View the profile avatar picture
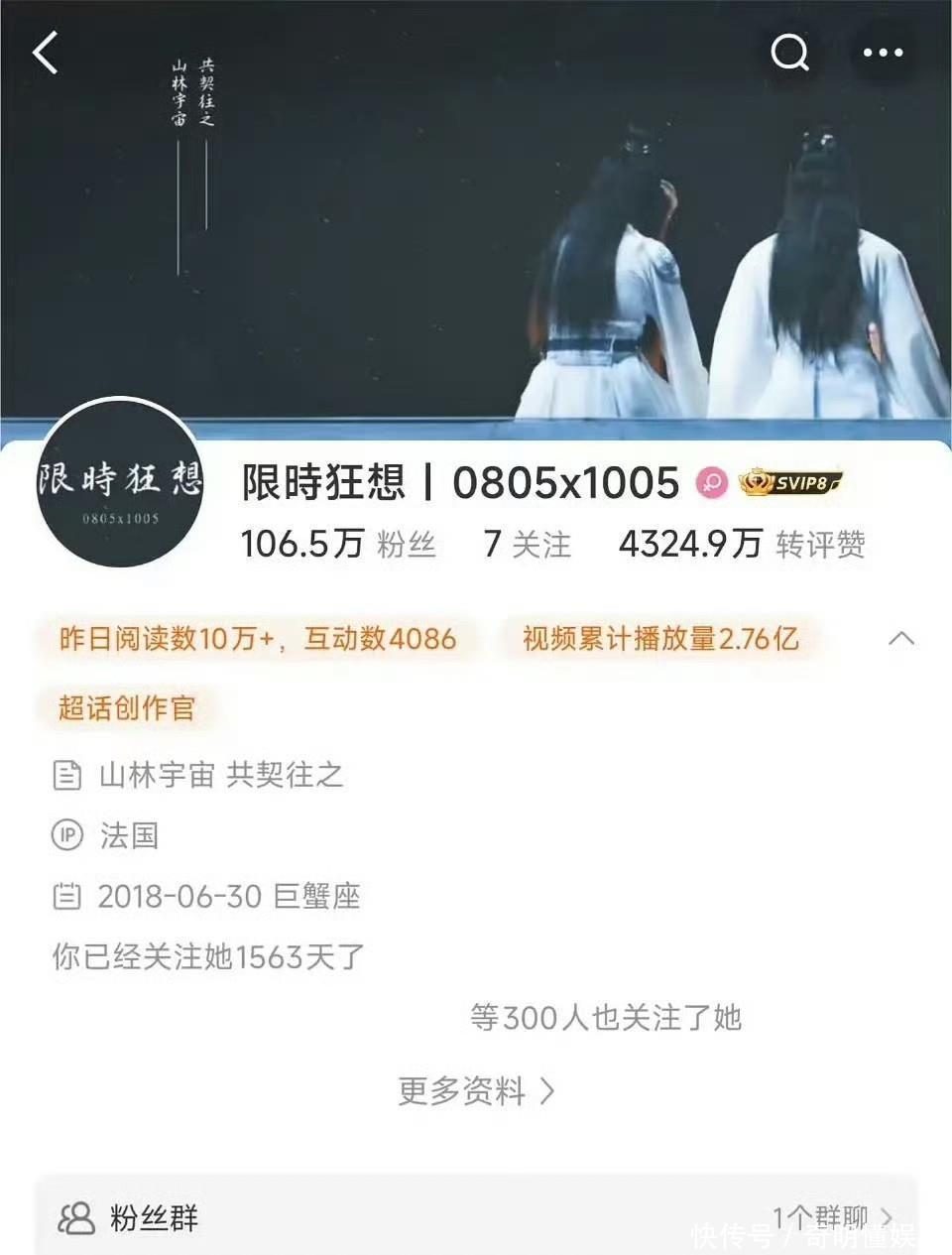The height and width of the screenshot is (1255, 952). coord(120,482)
